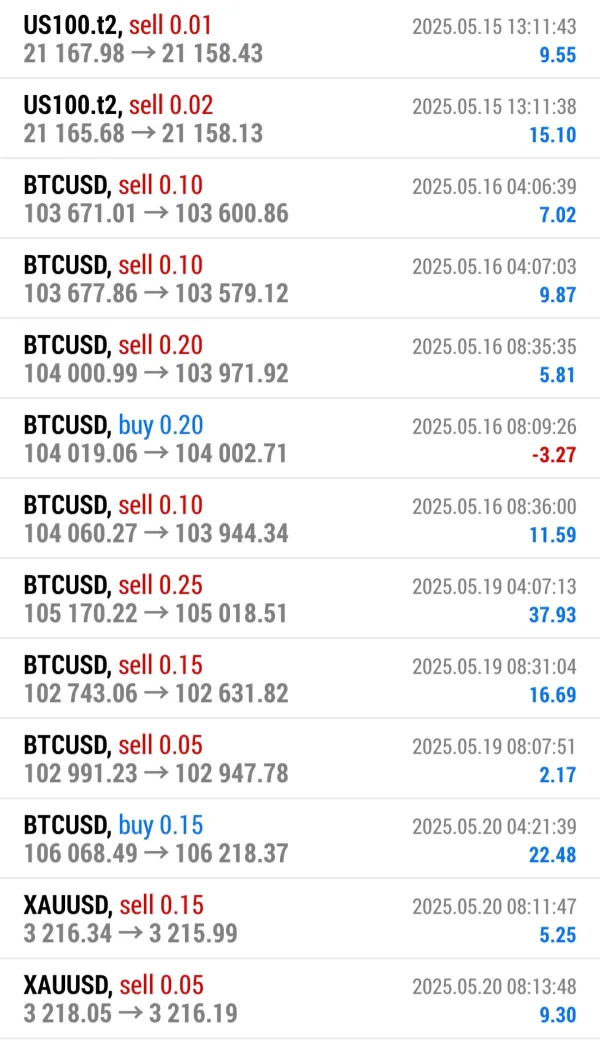This screenshot has width=600, height=1041.
Task: Show details of BTCUSD trade with 9.87 profit
Action: [300, 279]
